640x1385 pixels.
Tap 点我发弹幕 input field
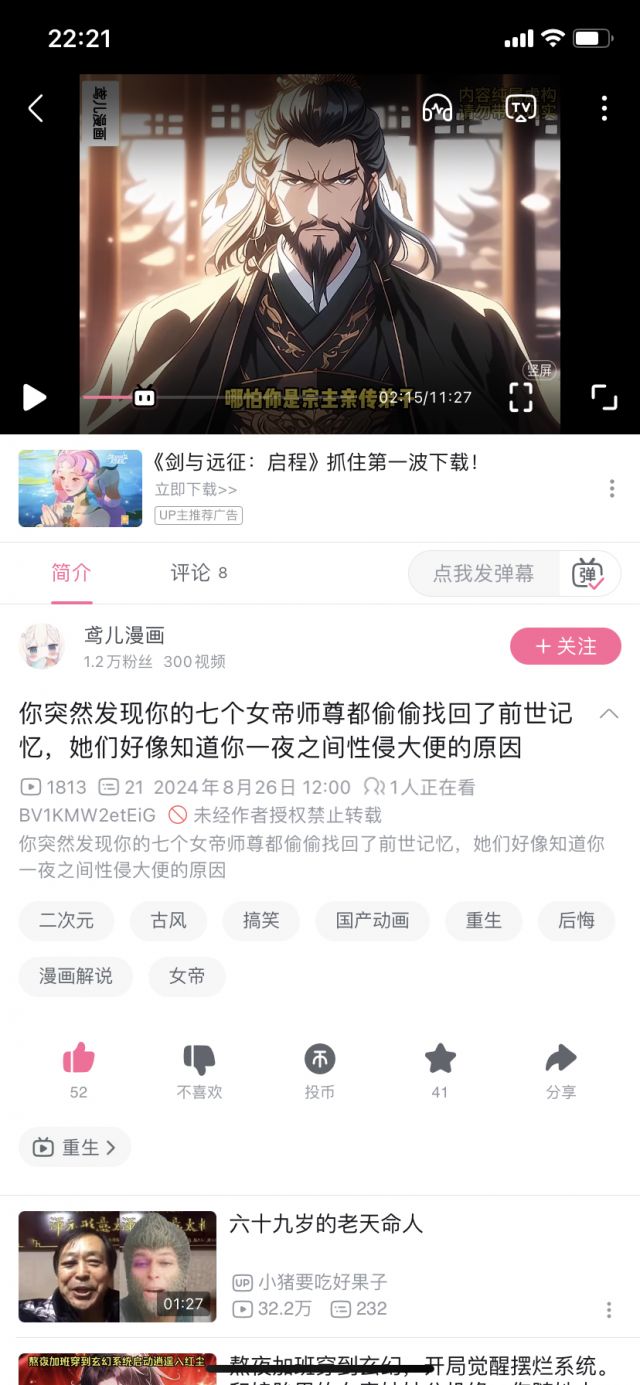[483, 574]
